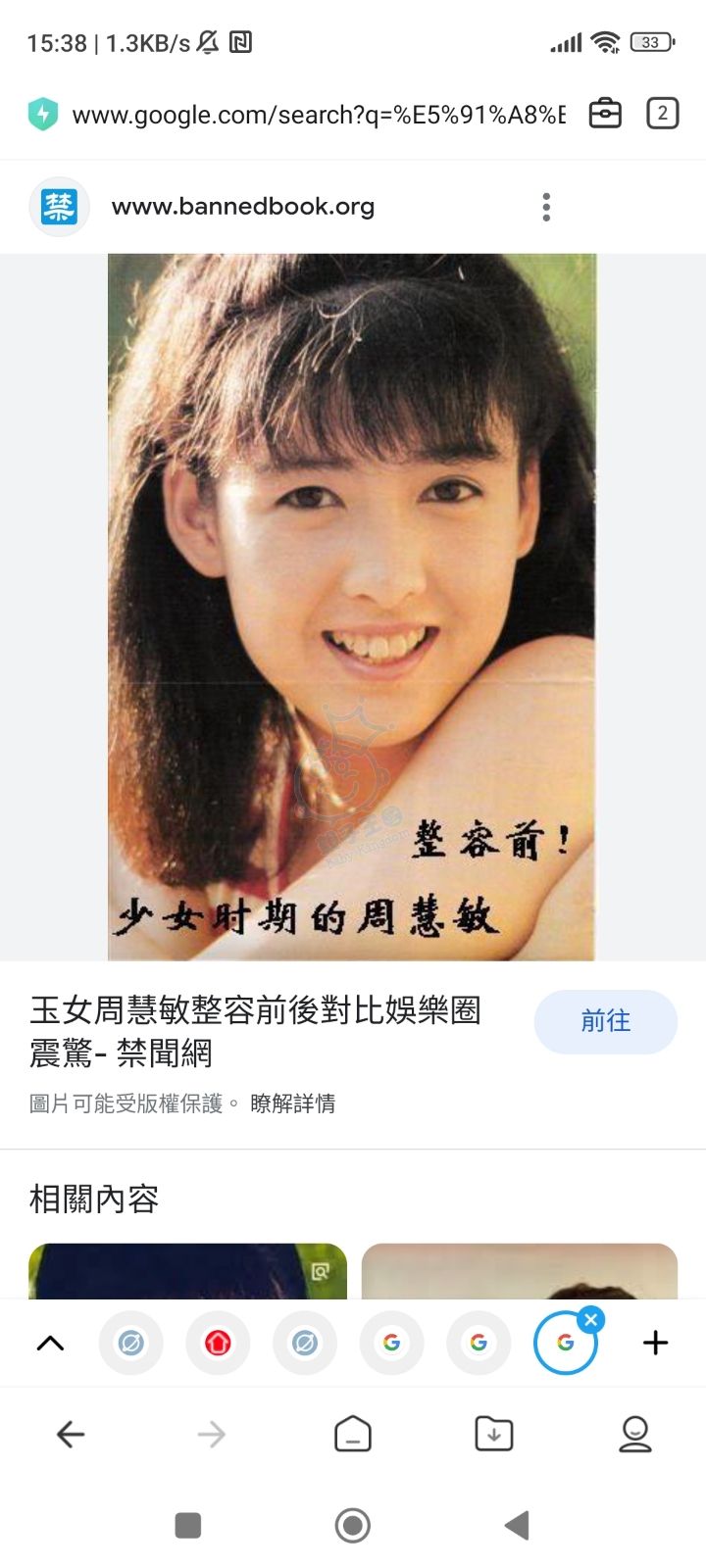Switch to the red home icon tab
The width and height of the screenshot is (706, 1568).
pos(218,1343)
